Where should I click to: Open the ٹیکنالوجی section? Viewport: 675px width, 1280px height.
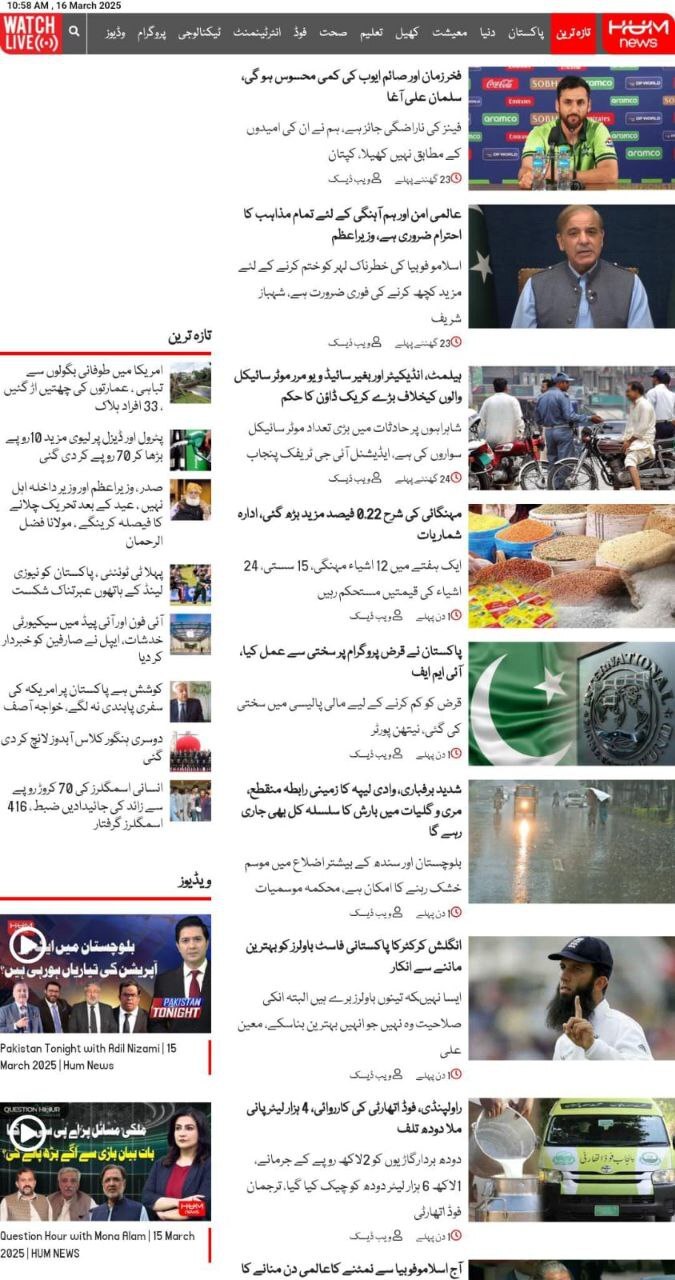tap(200, 33)
